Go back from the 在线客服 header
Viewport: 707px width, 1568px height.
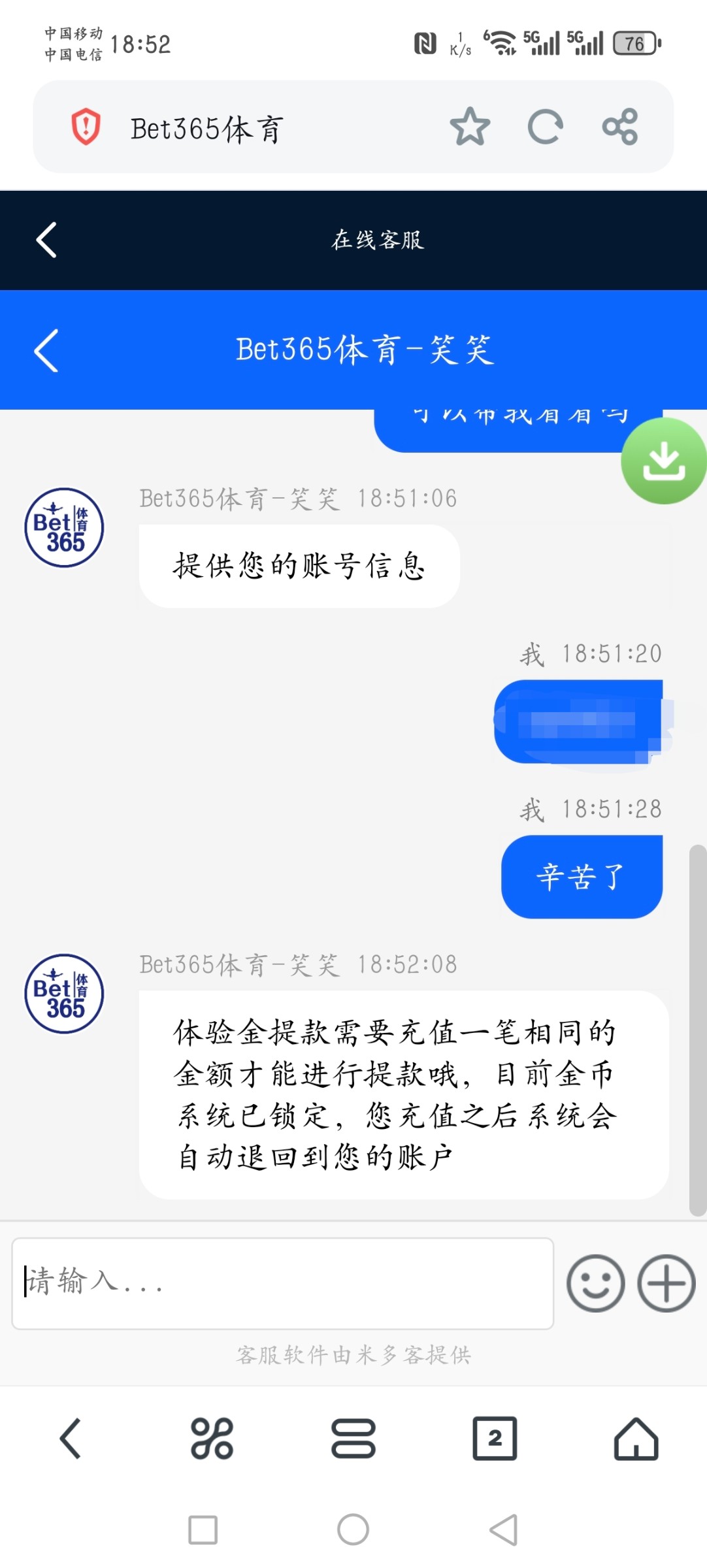(46, 240)
